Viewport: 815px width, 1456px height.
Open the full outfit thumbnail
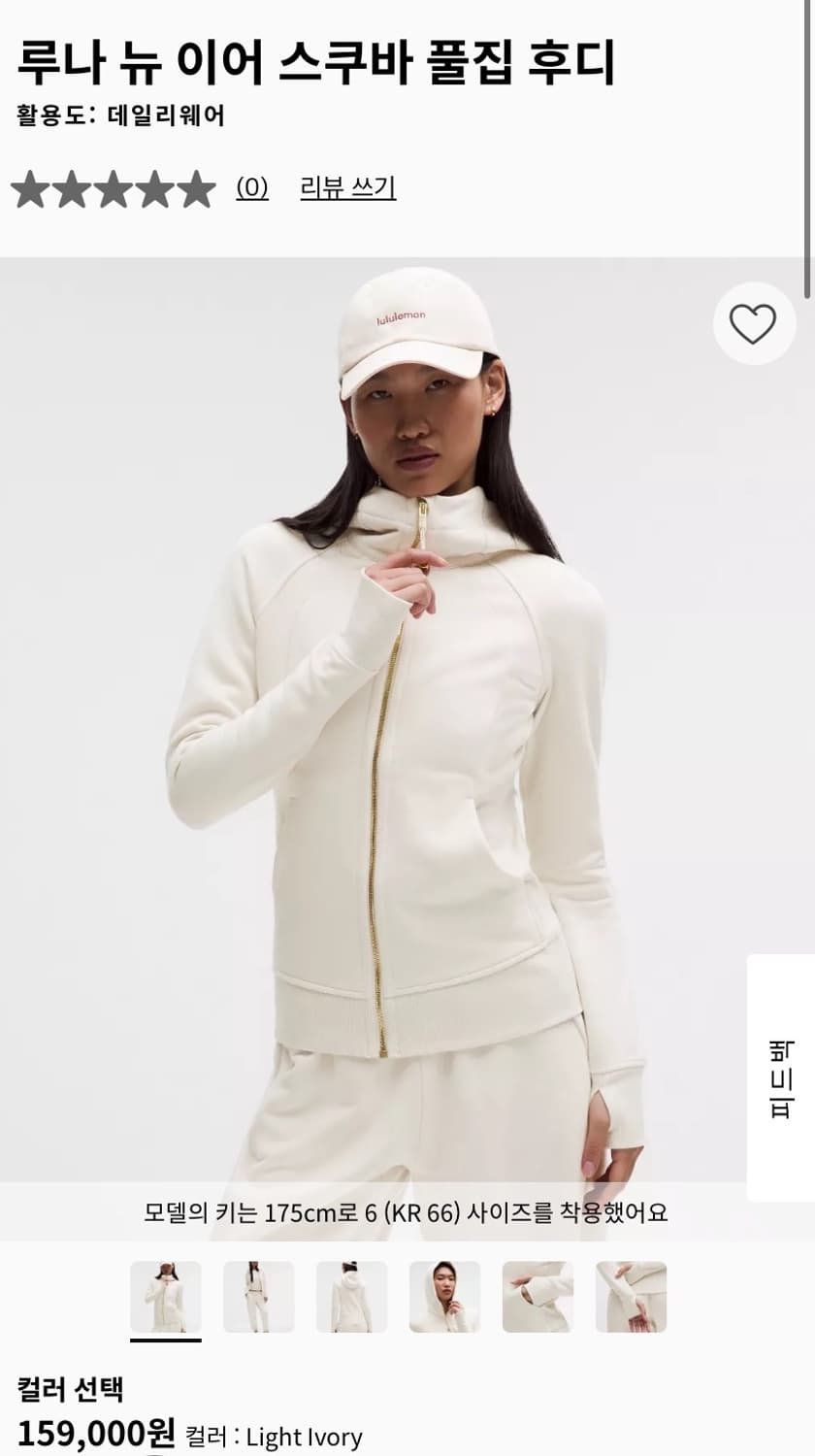tap(259, 1297)
